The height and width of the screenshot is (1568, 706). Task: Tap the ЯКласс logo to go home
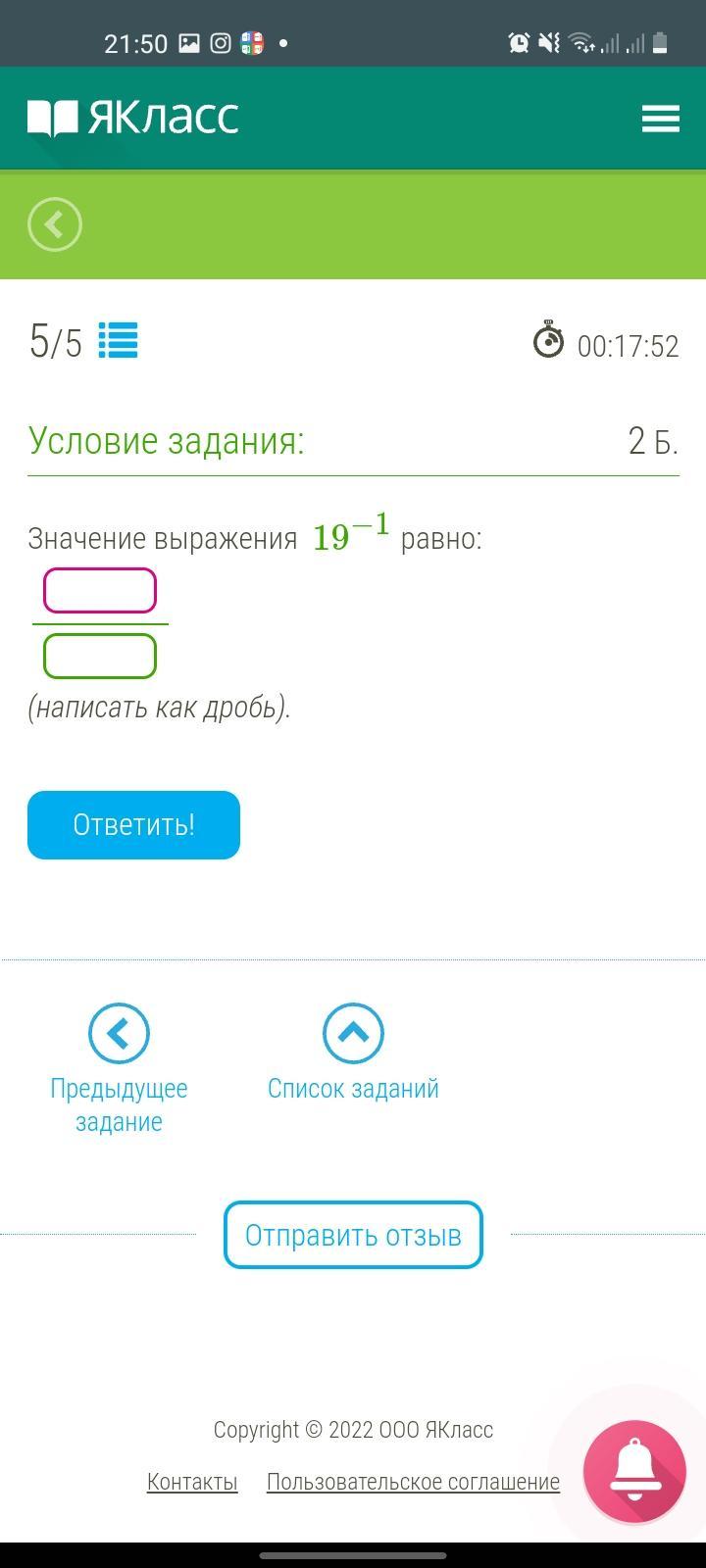pyautogui.click(x=133, y=118)
